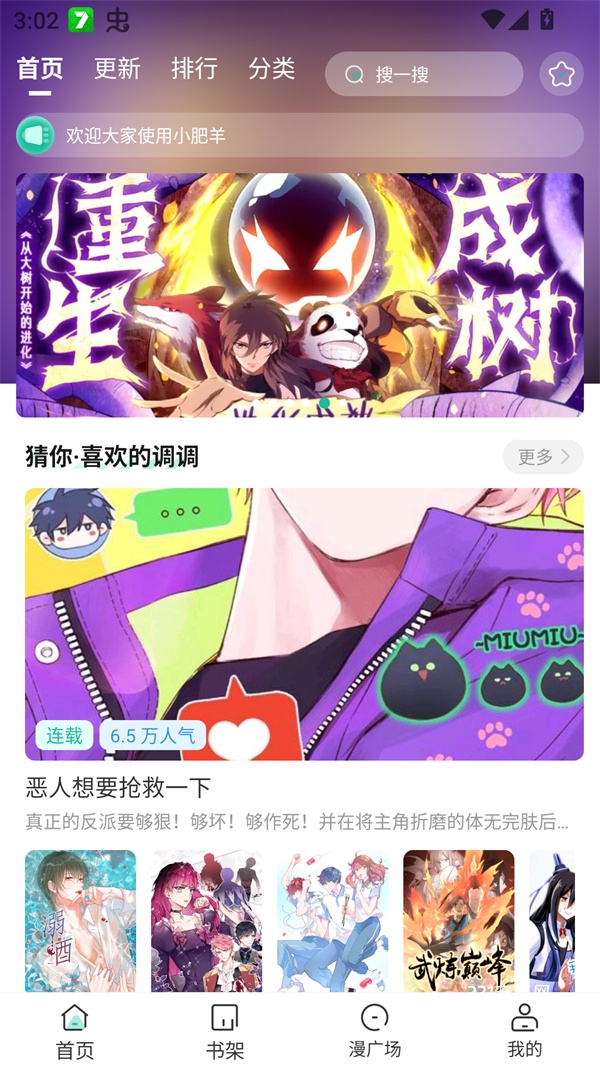Switch to the 漫广场 tab
600x1066 pixels.
[374, 1031]
